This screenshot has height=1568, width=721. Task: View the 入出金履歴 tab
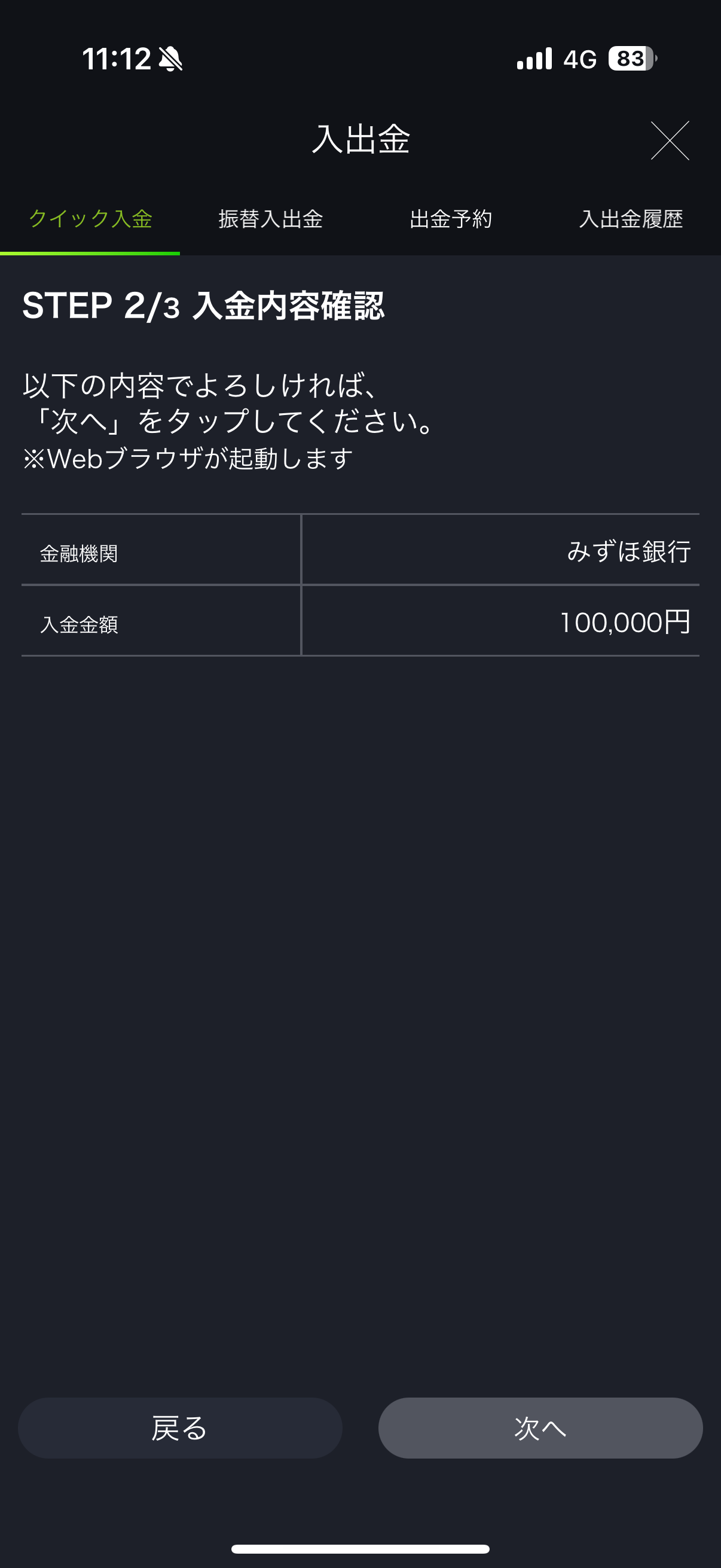tap(630, 219)
